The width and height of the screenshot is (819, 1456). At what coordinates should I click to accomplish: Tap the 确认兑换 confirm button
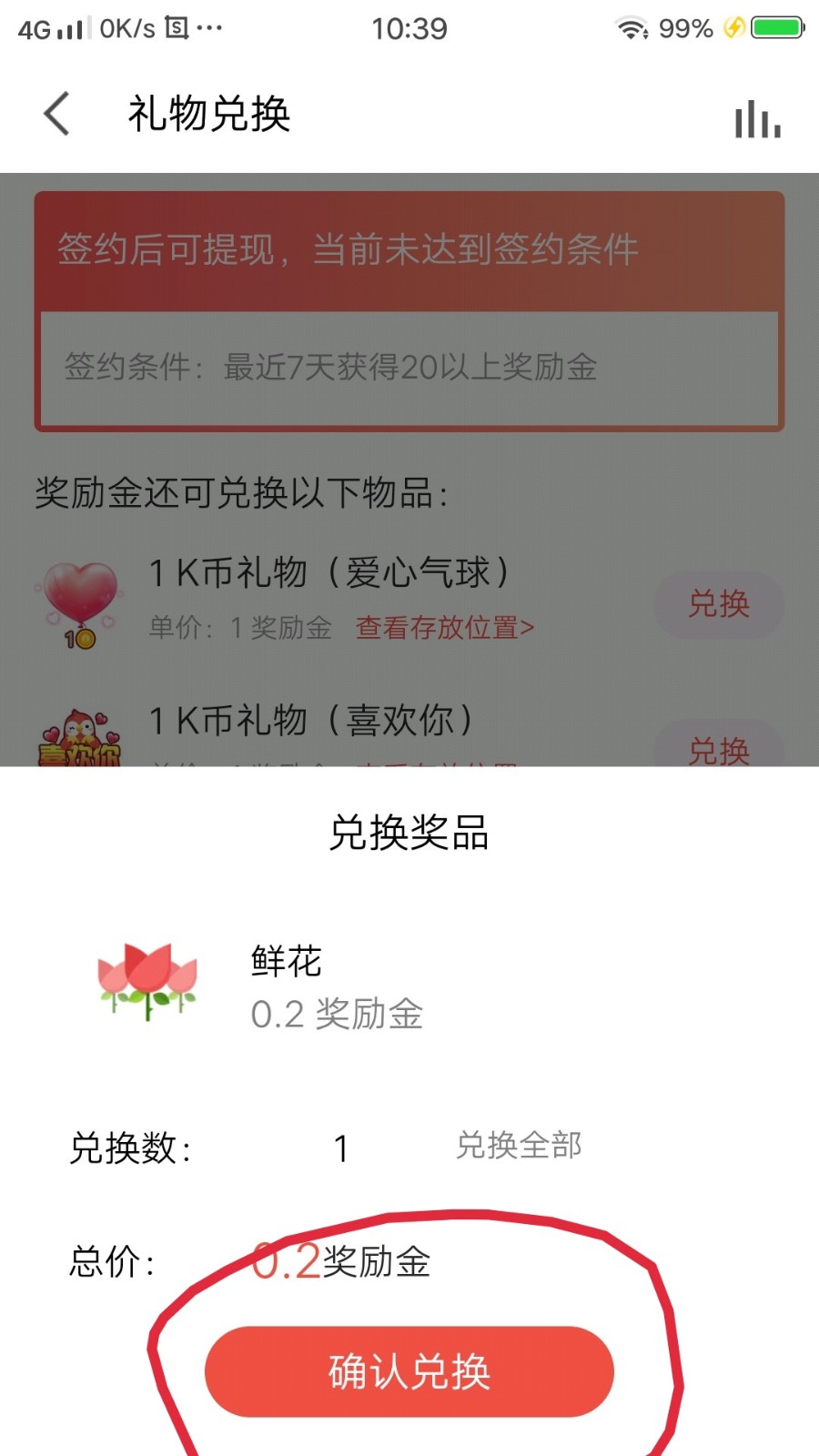[409, 1370]
